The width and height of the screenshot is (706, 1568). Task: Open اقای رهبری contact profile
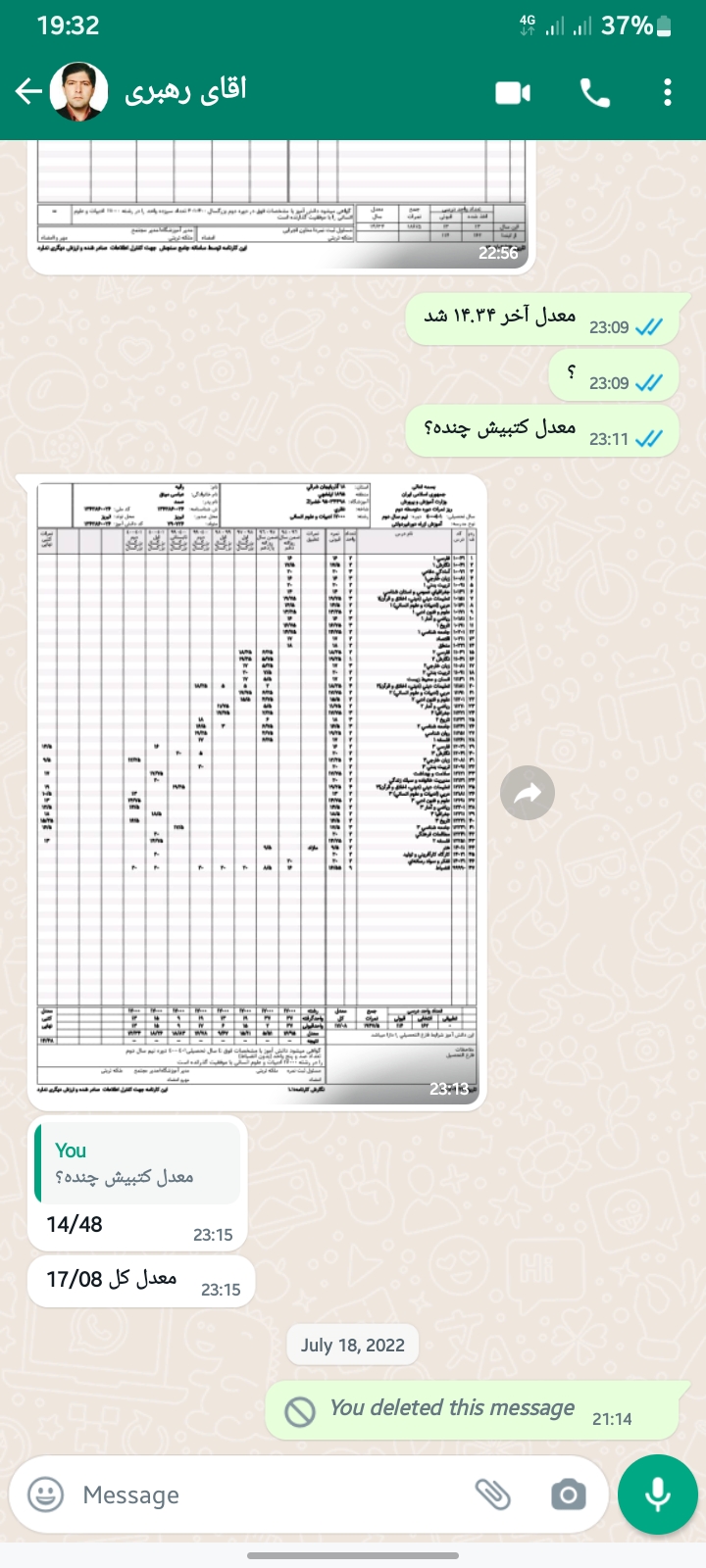pos(186,92)
